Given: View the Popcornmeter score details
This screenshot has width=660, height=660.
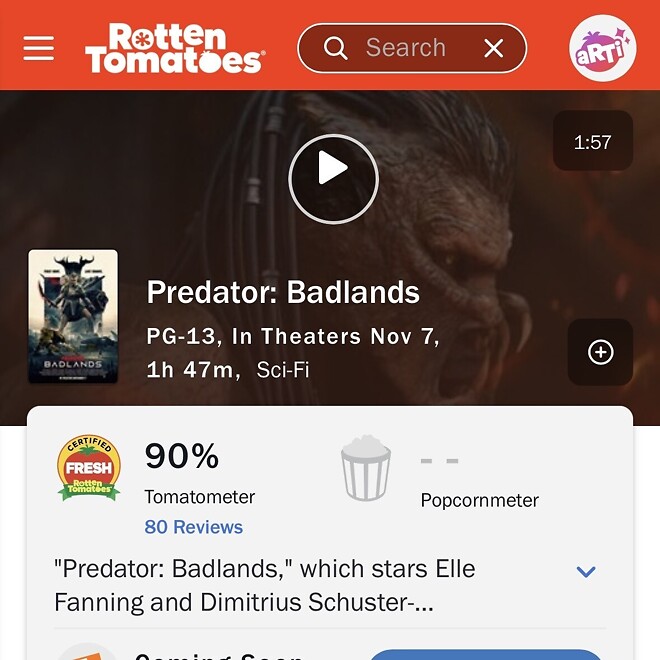Looking at the screenshot, I should (x=440, y=462).
